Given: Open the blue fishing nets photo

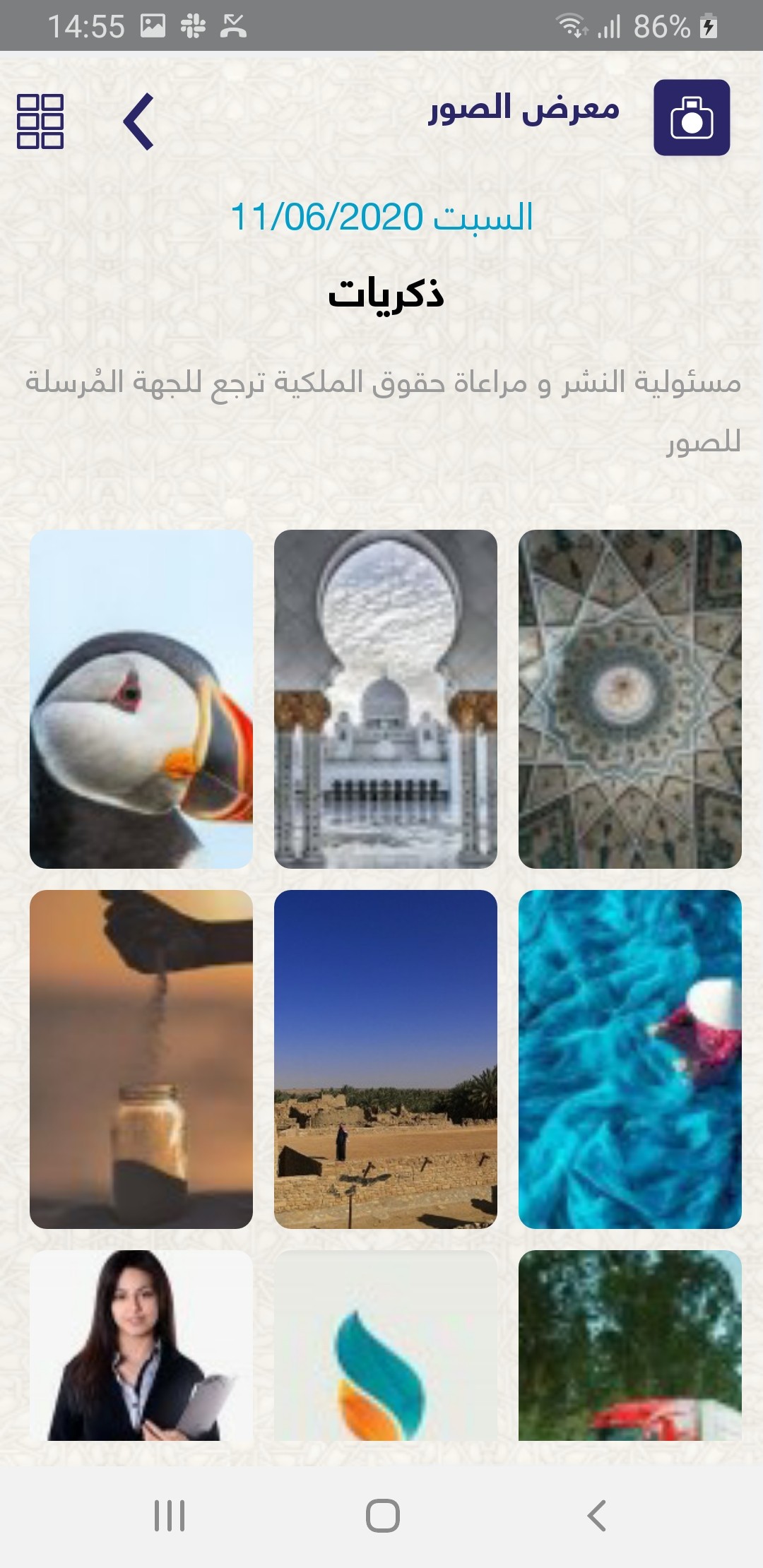Looking at the screenshot, I should coord(630,1059).
